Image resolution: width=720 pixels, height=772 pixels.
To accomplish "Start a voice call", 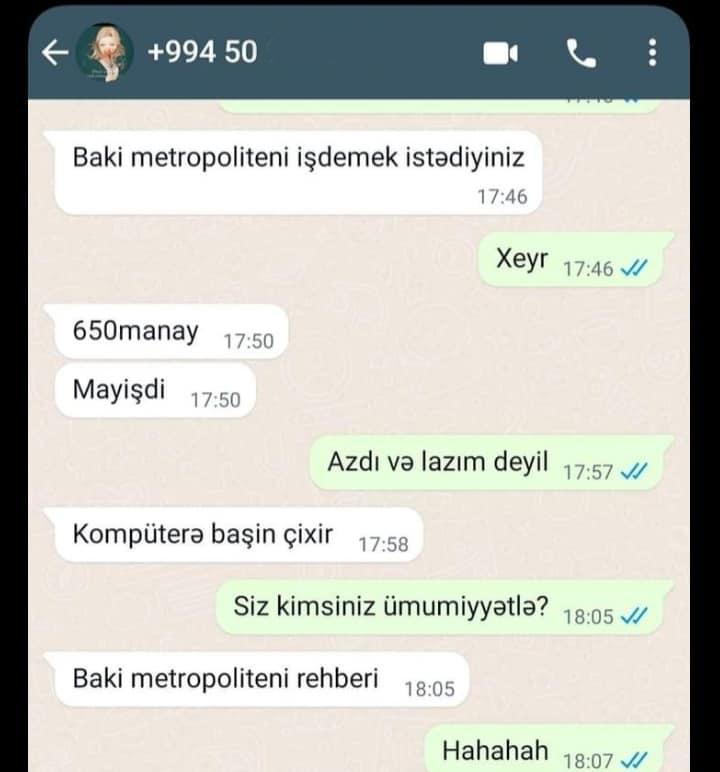I will (581, 52).
